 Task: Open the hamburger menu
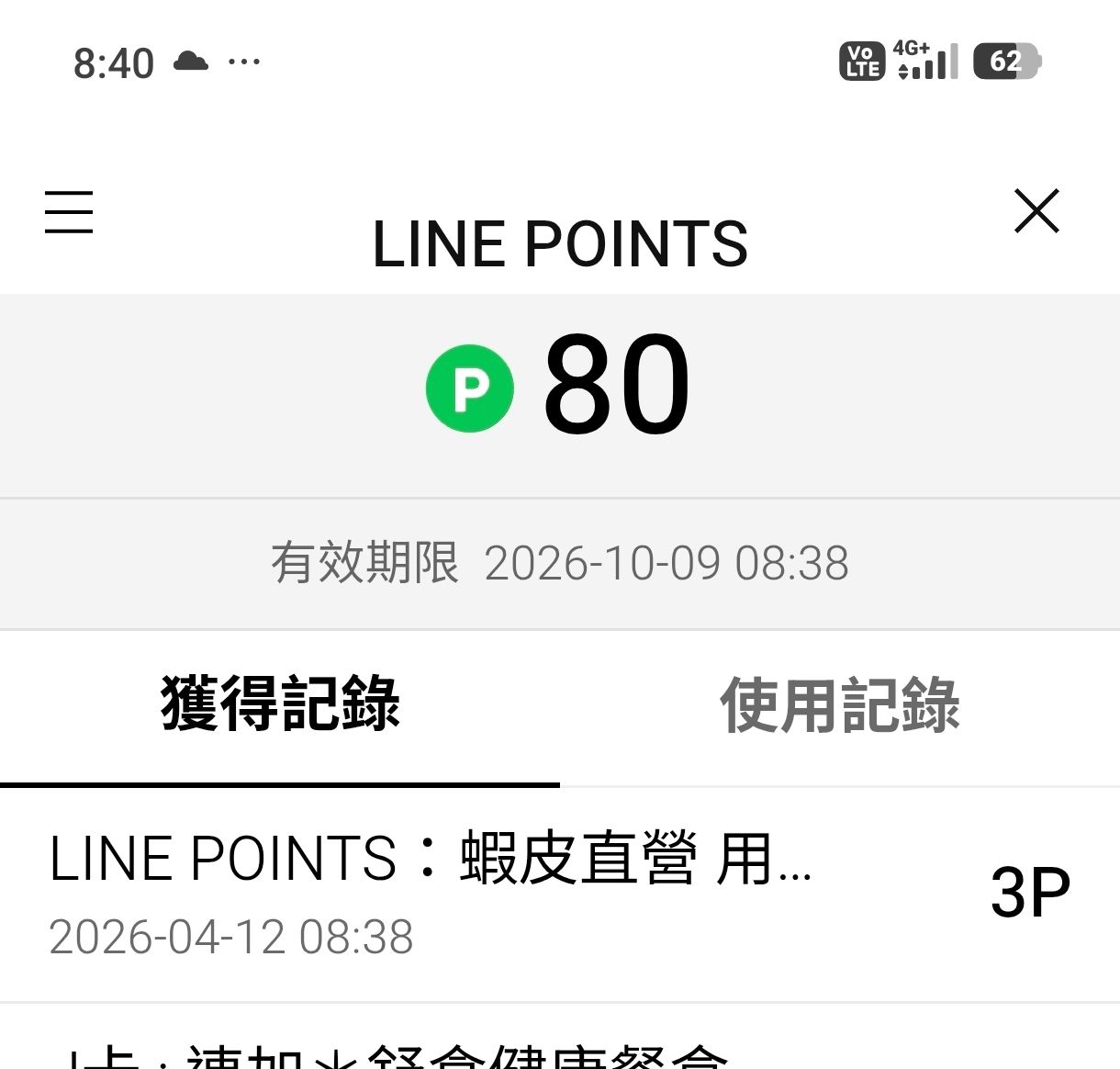[x=69, y=212]
